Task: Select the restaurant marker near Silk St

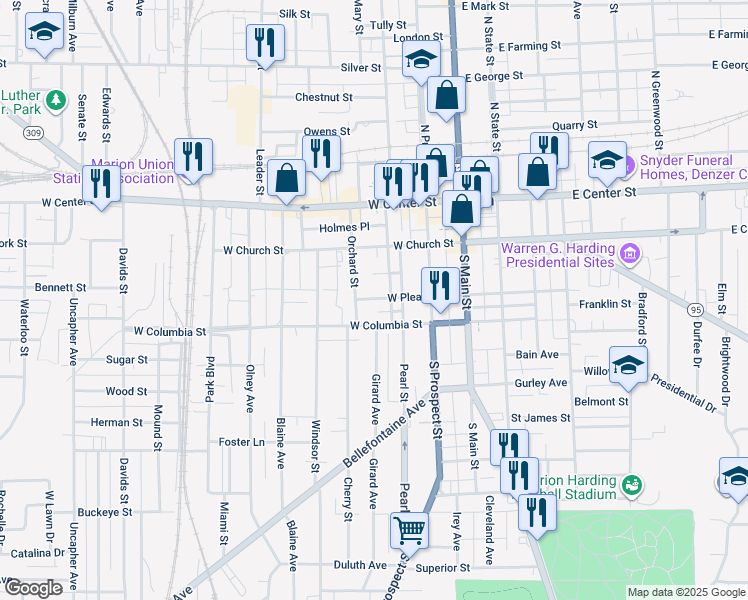Action: [x=265, y=41]
